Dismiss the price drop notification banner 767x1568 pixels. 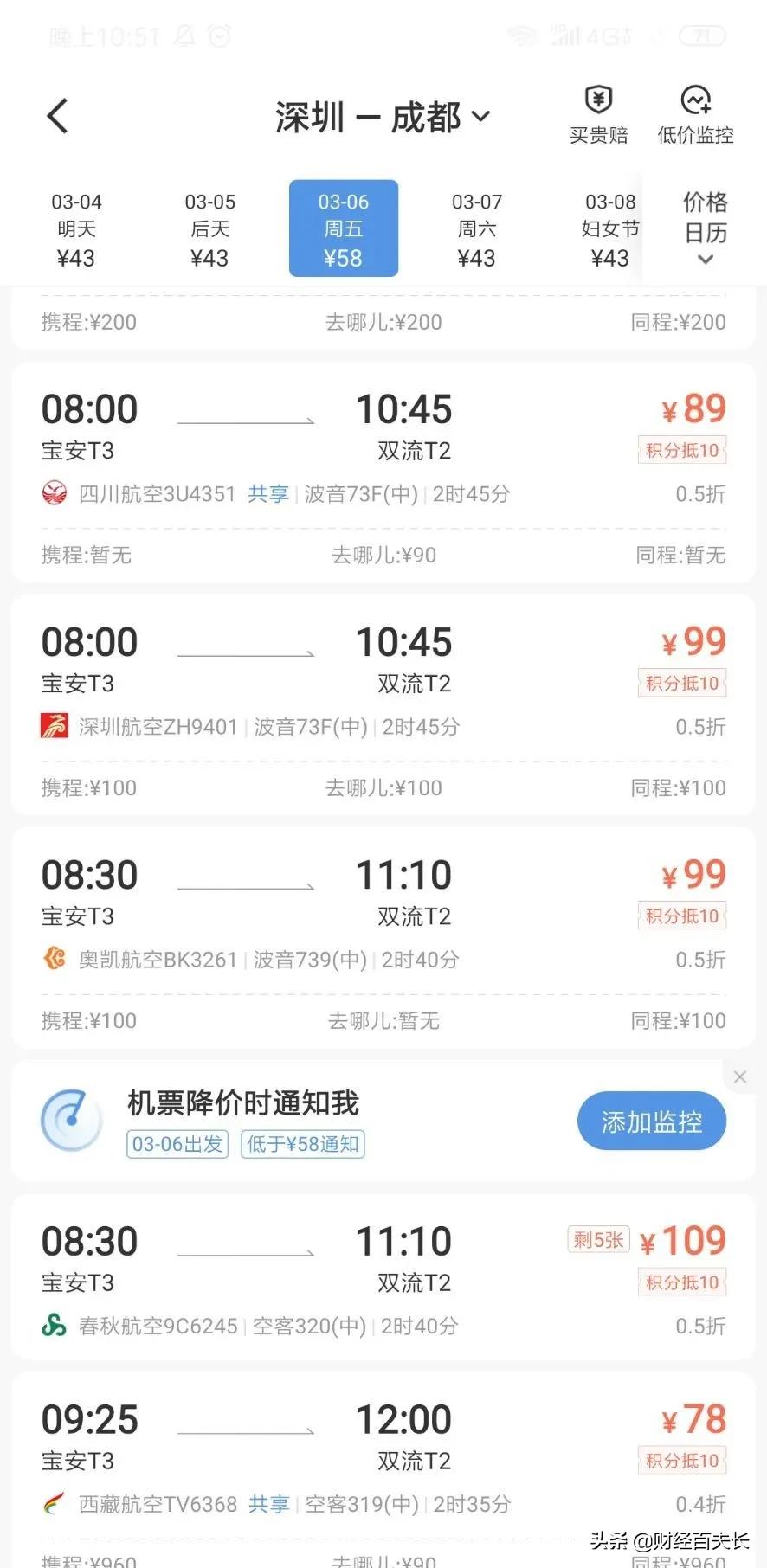click(740, 1076)
